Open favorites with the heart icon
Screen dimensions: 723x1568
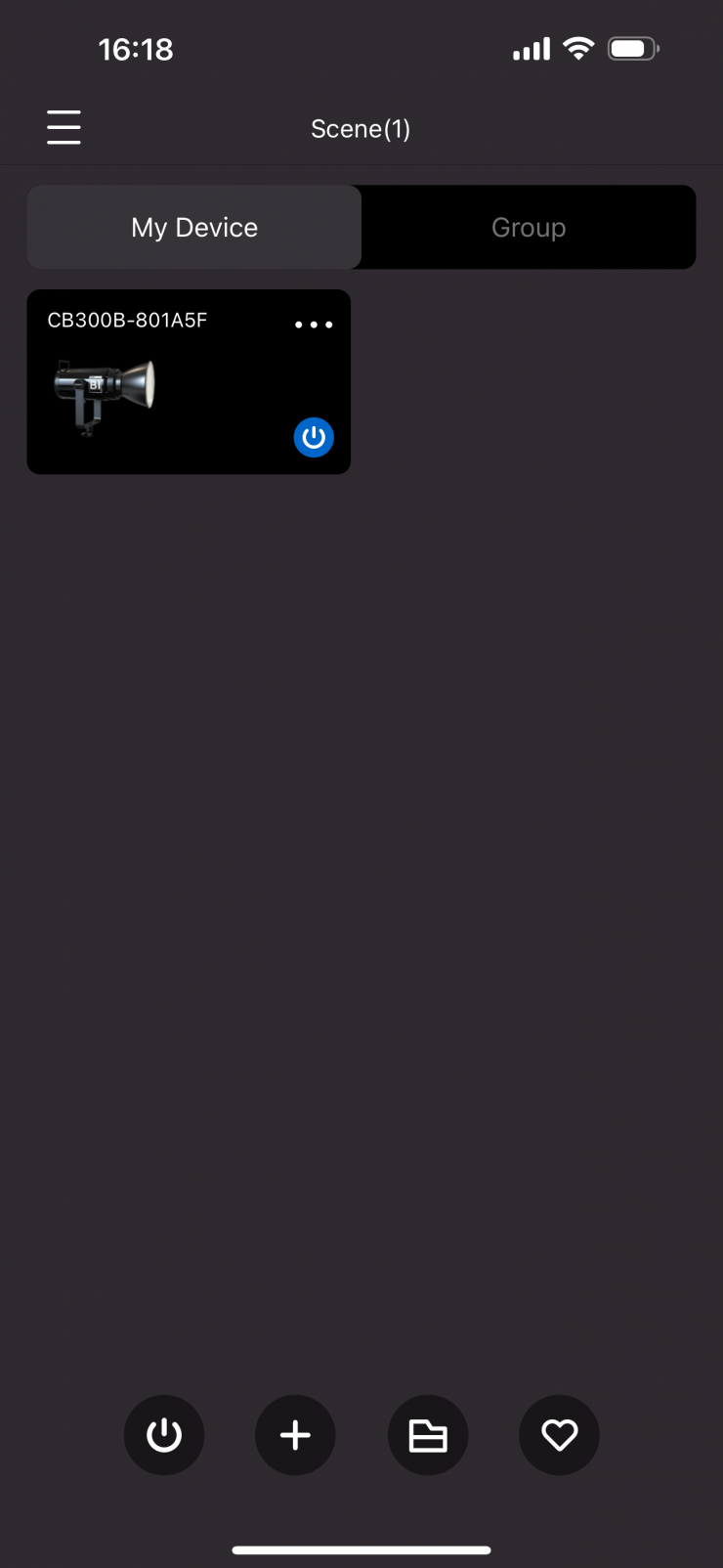pos(559,1435)
